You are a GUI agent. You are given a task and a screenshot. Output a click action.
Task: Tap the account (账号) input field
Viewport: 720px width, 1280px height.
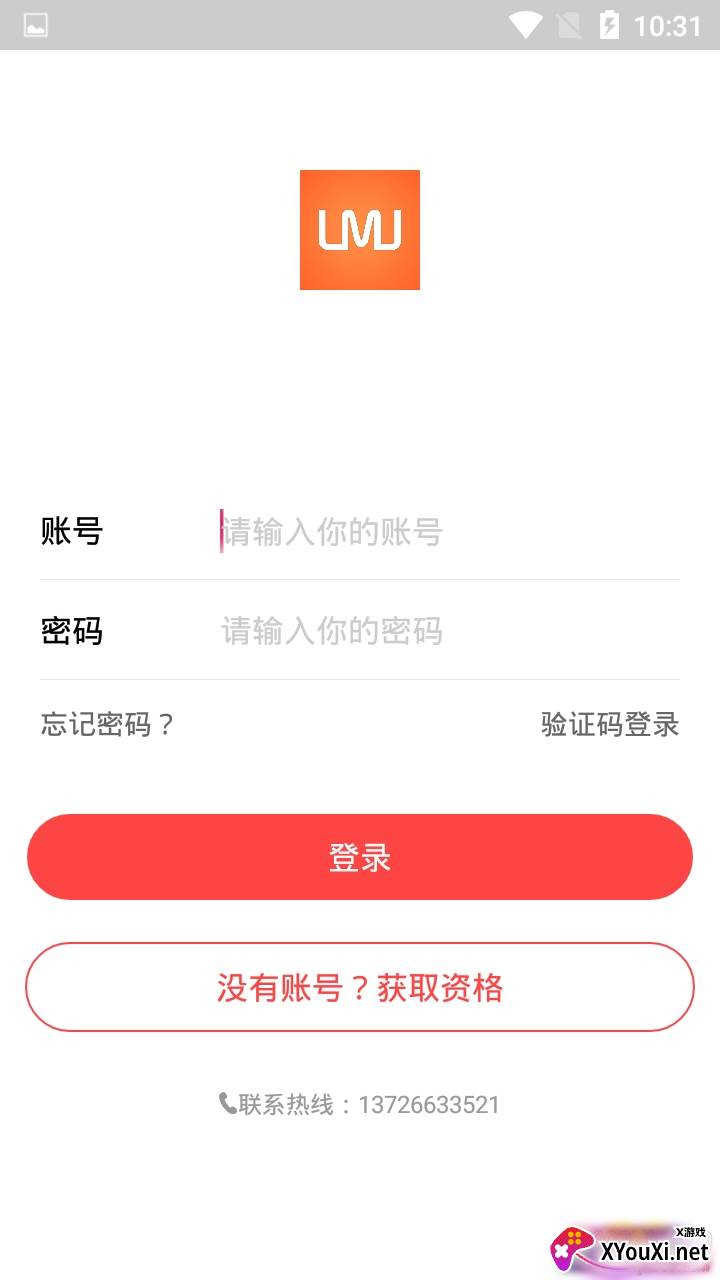coord(440,531)
